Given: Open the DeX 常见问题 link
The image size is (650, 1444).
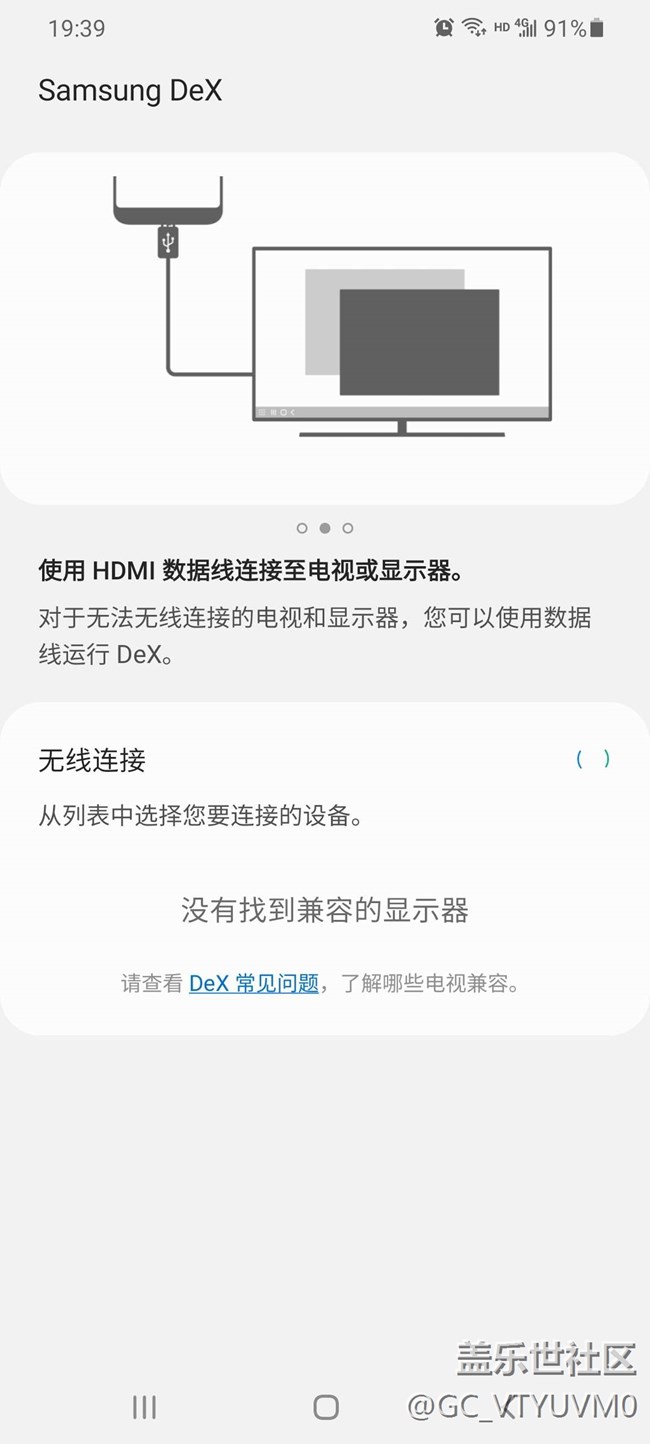Looking at the screenshot, I should click(x=254, y=983).
